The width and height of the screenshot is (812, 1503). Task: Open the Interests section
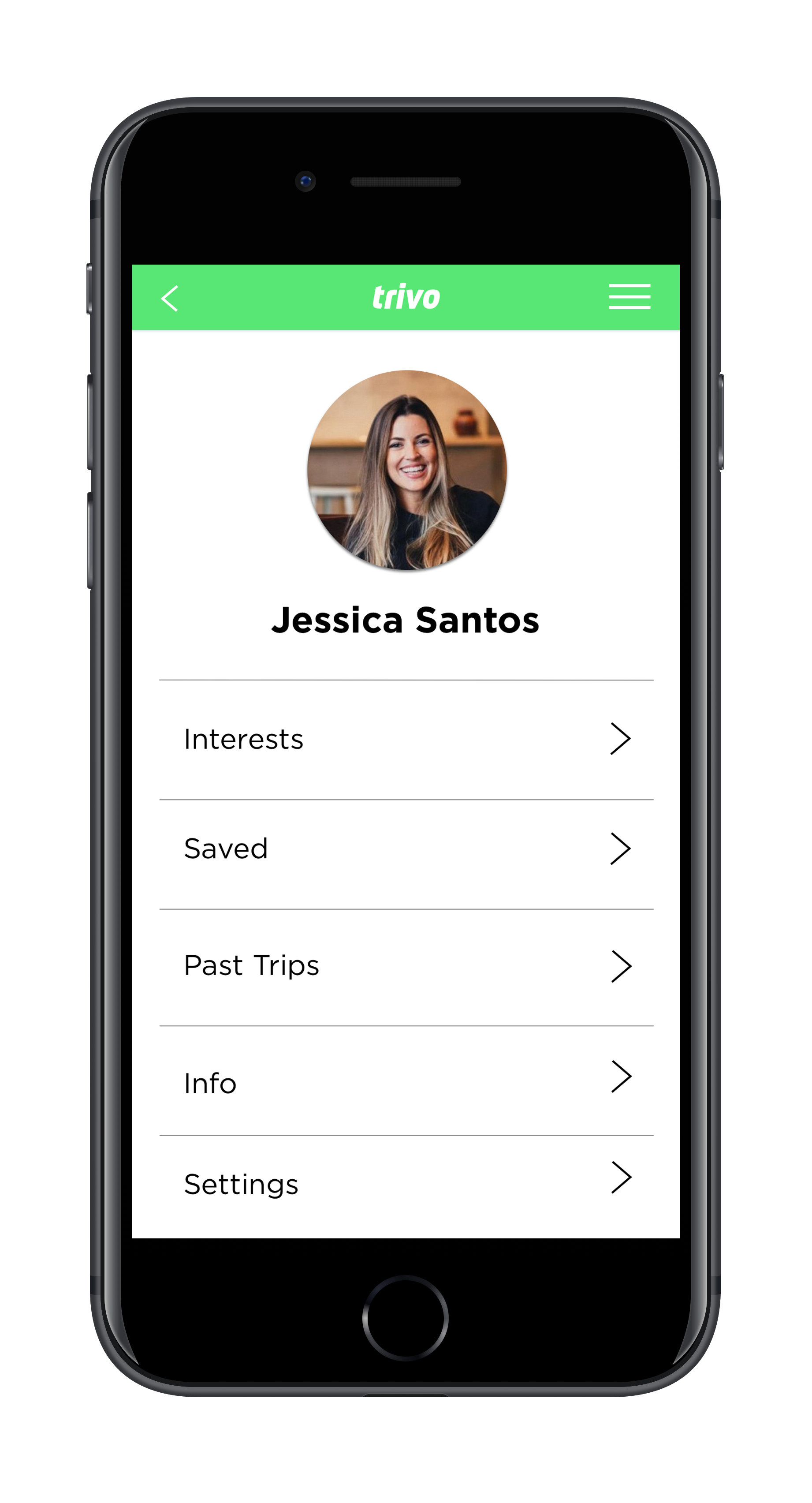[x=406, y=739]
